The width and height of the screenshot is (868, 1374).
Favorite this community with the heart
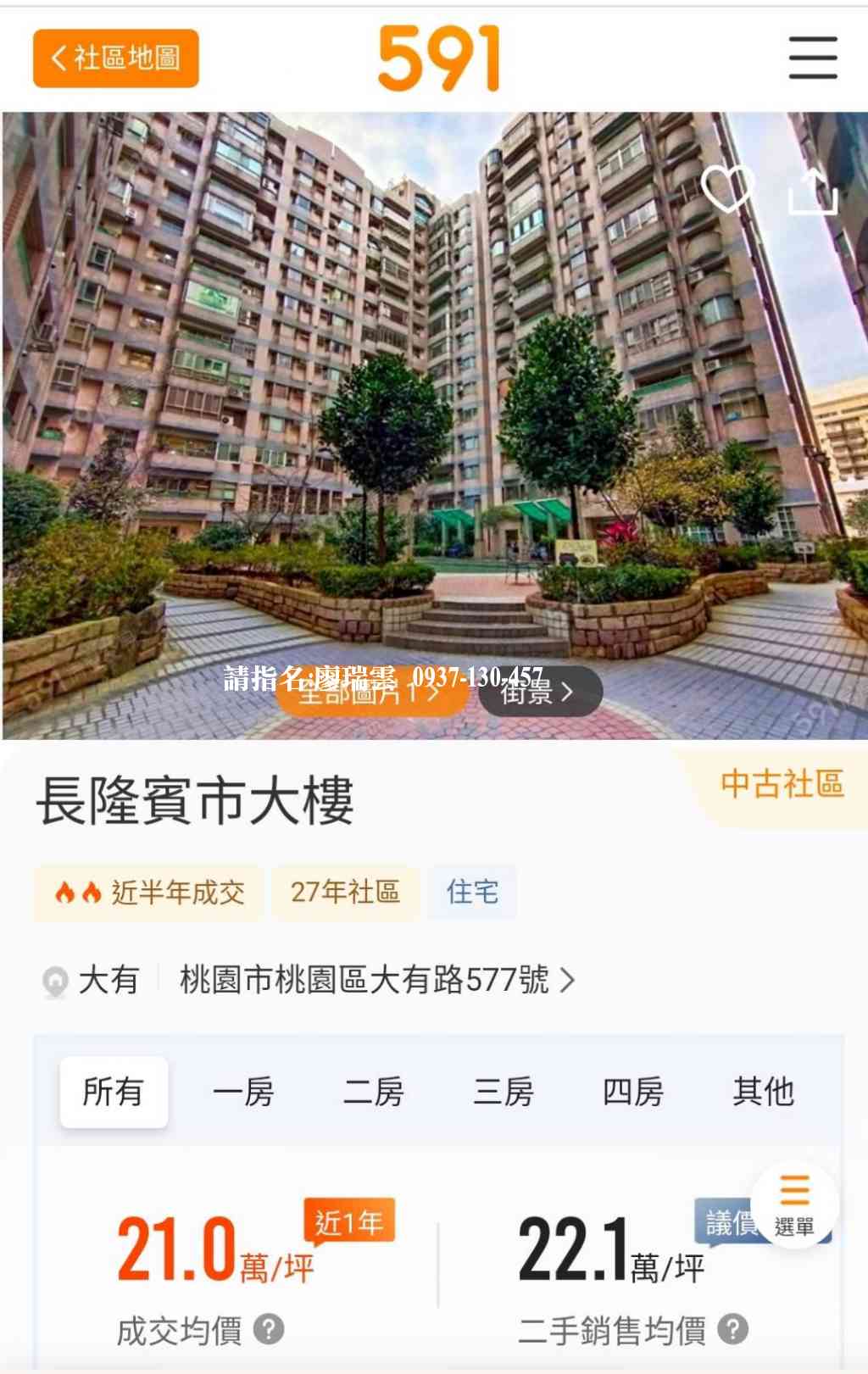[x=728, y=188]
